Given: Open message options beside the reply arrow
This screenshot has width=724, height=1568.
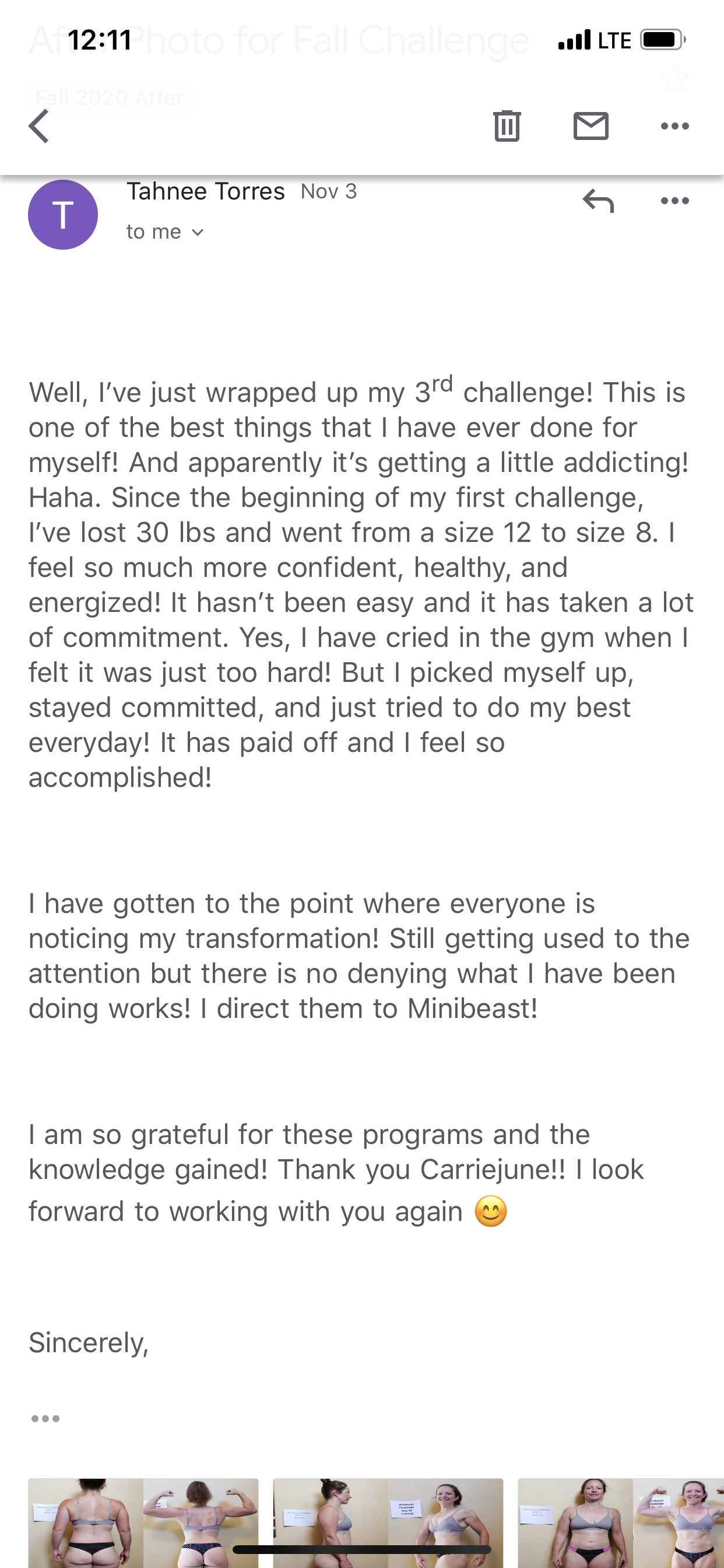Looking at the screenshot, I should click(x=674, y=200).
